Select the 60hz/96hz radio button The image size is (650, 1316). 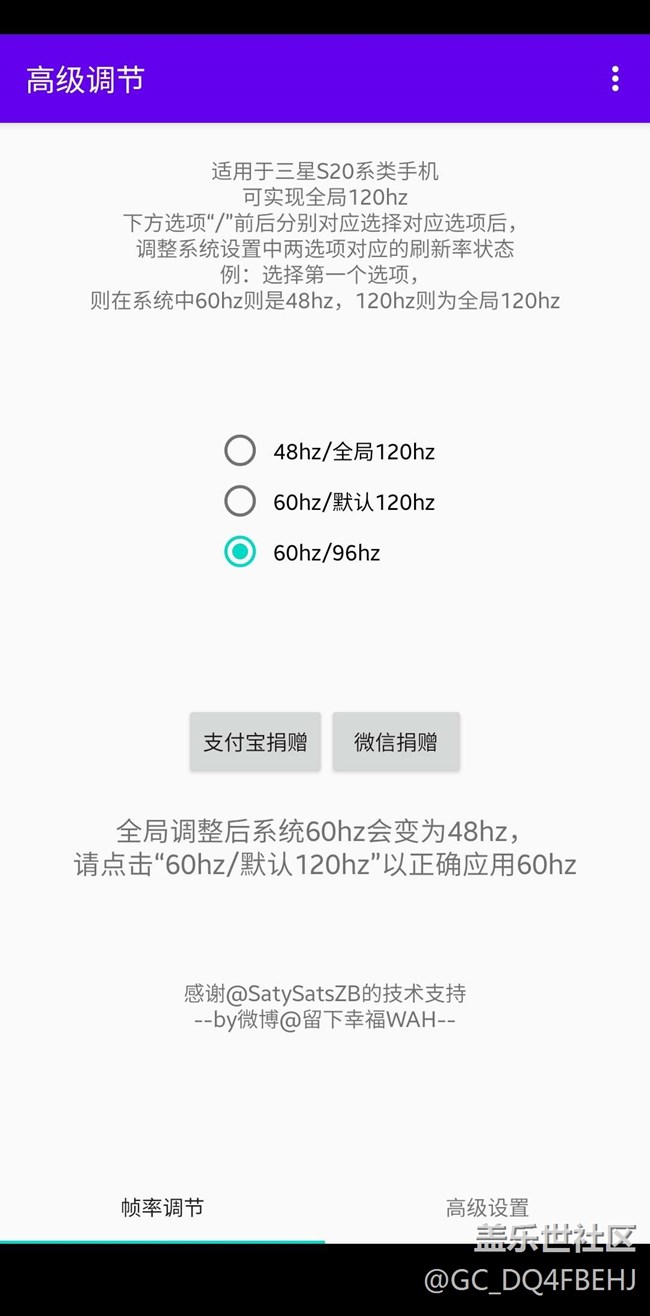pos(240,552)
